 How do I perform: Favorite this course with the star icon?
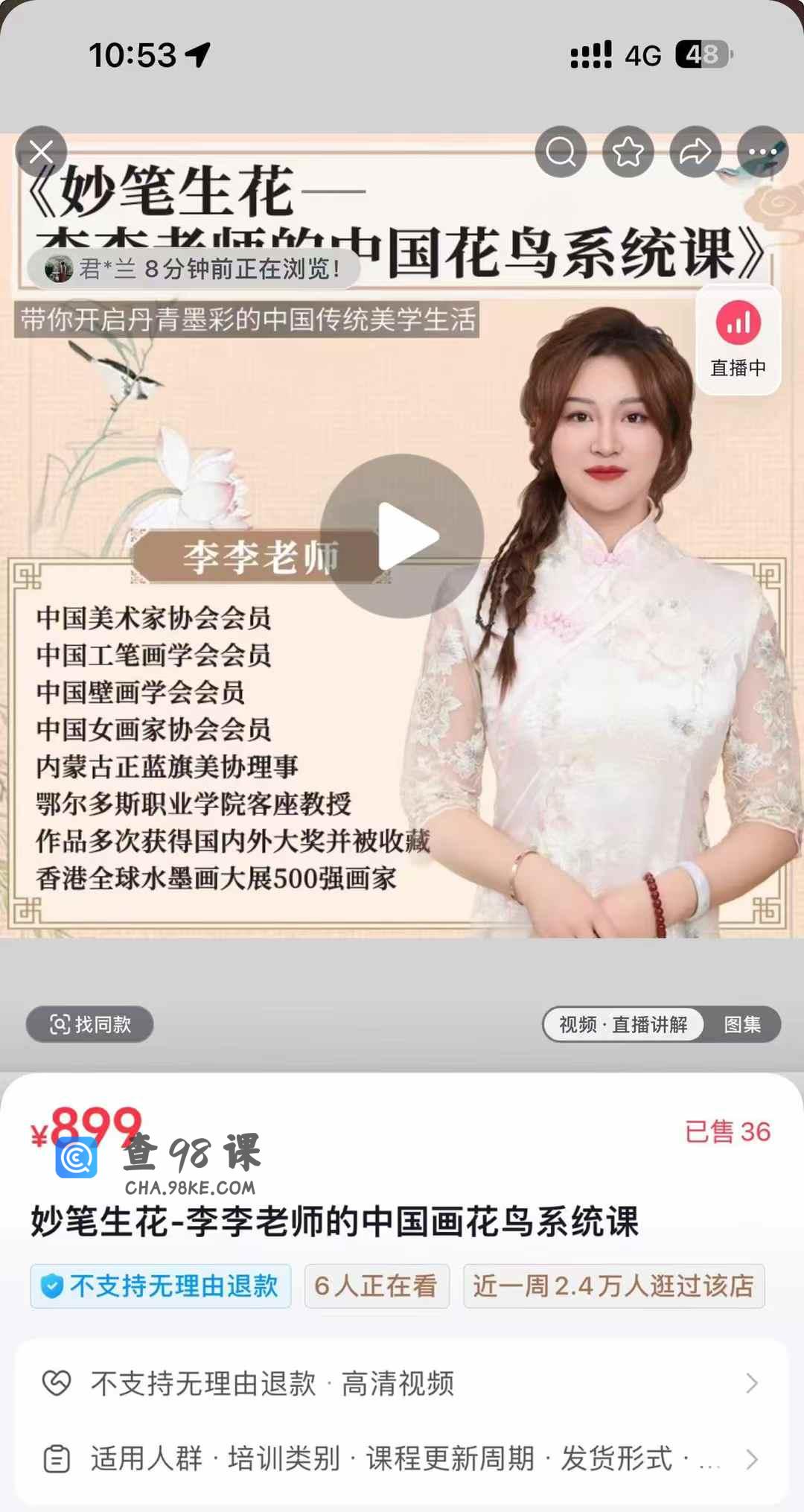628,152
